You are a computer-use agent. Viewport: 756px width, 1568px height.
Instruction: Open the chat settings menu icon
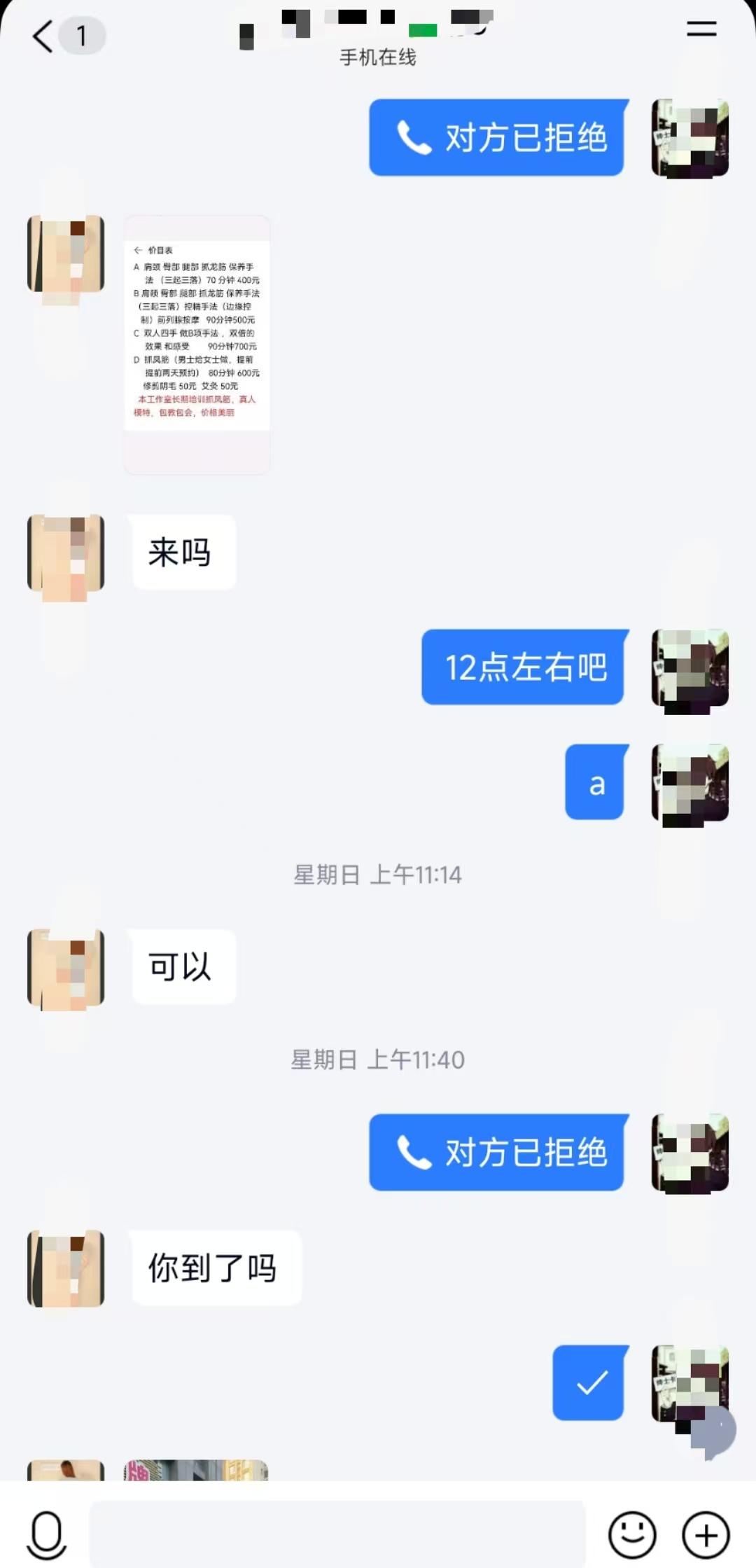pos(701,29)
